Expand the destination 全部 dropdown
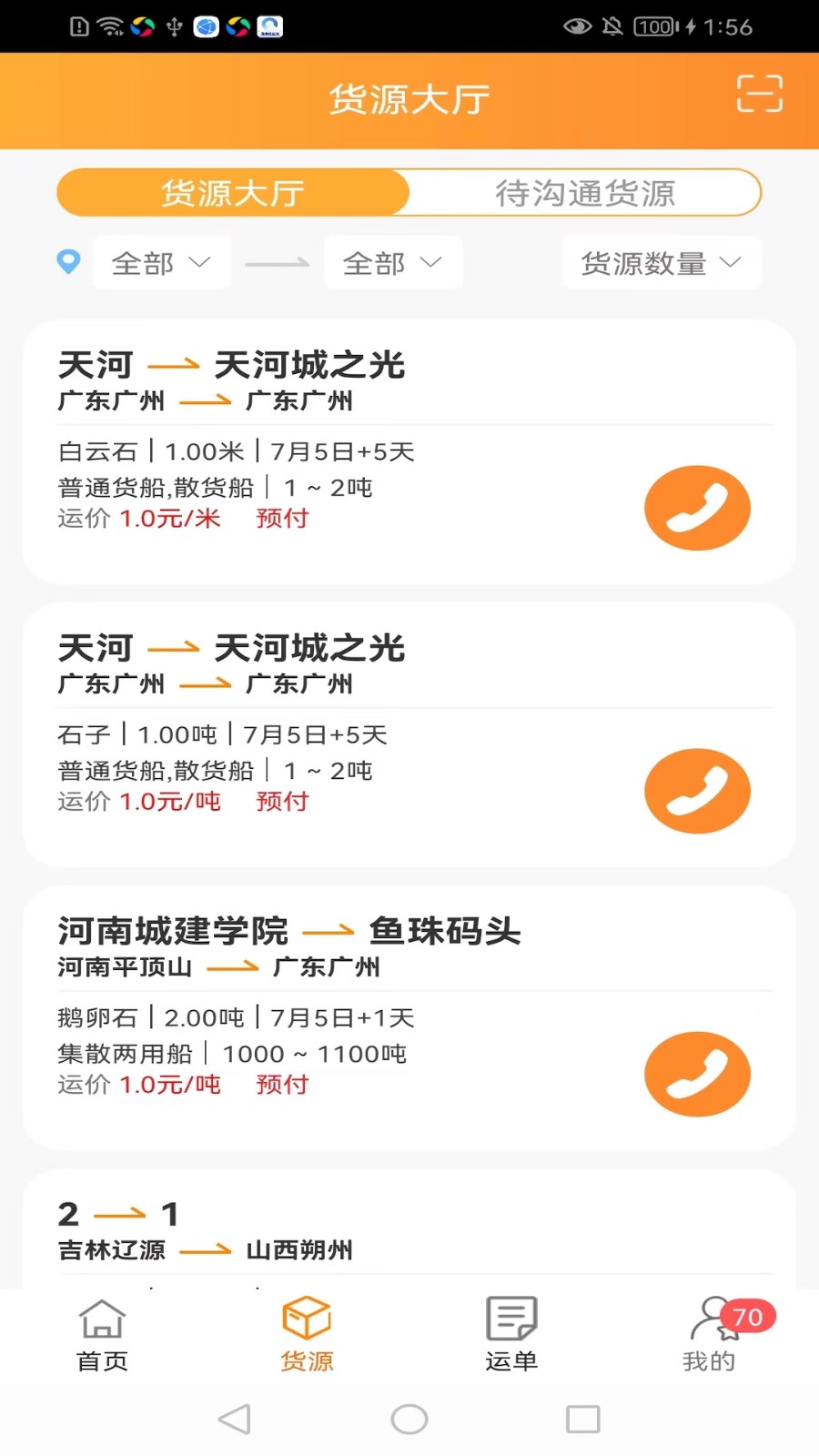 (392, 262)
